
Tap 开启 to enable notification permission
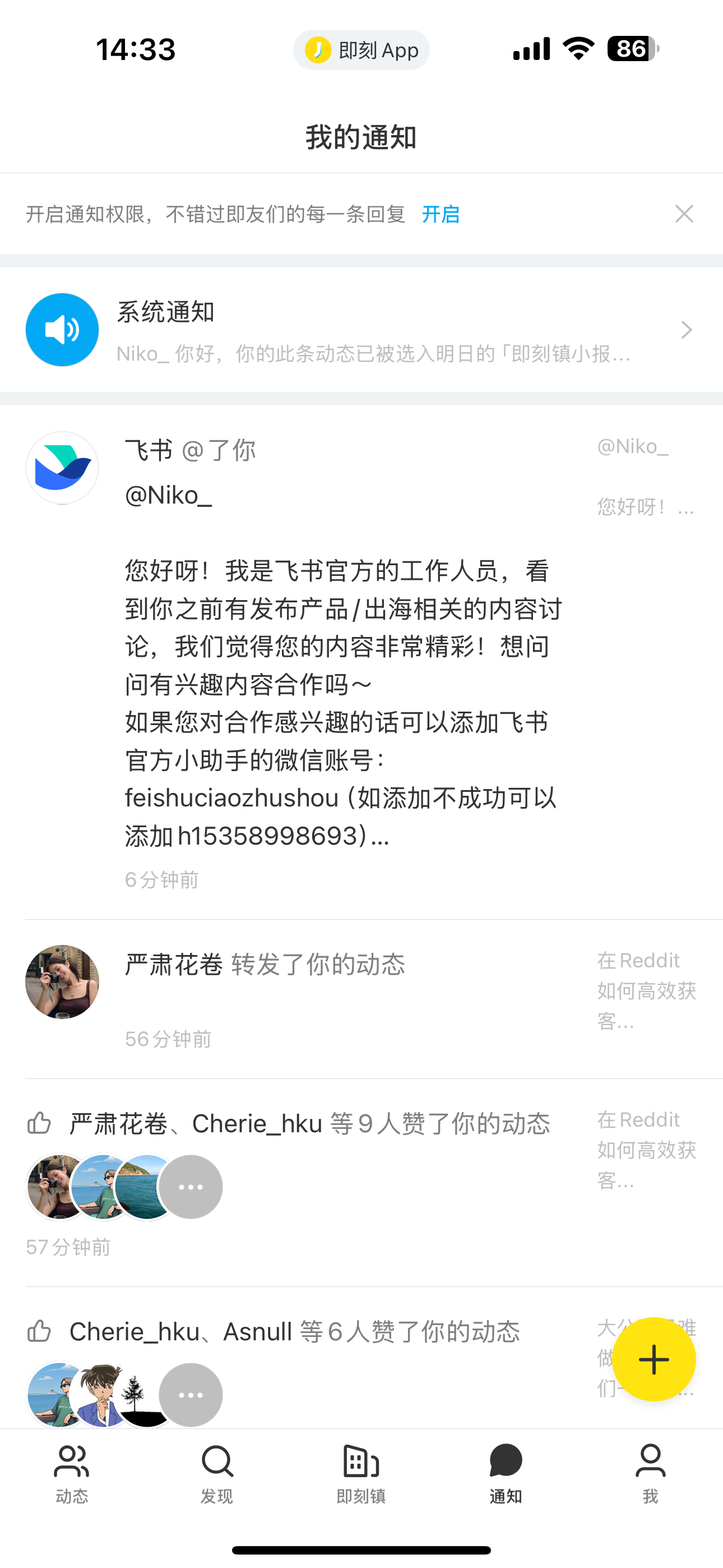[x=441, y=214]
